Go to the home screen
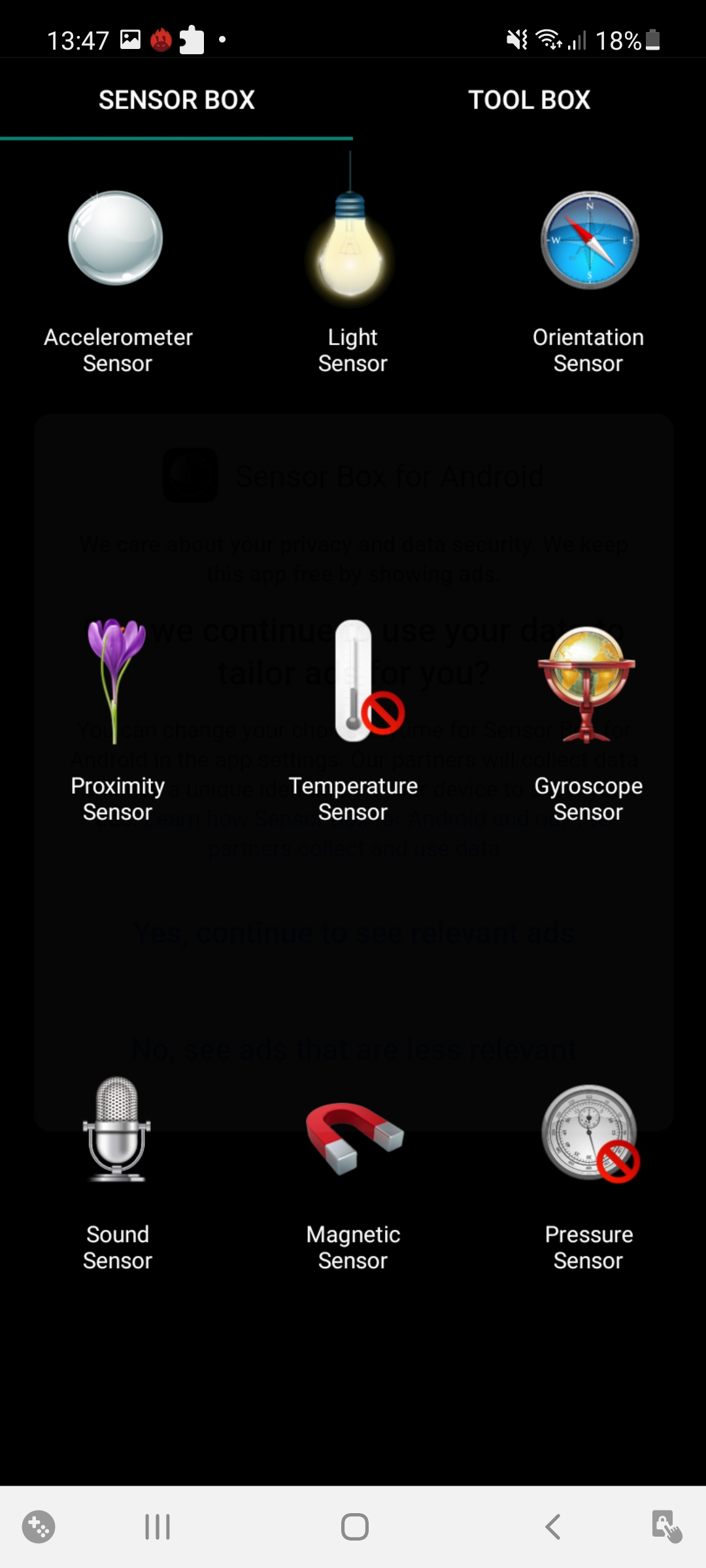This screenshot has width=706, height=1568. (355, 1527)
